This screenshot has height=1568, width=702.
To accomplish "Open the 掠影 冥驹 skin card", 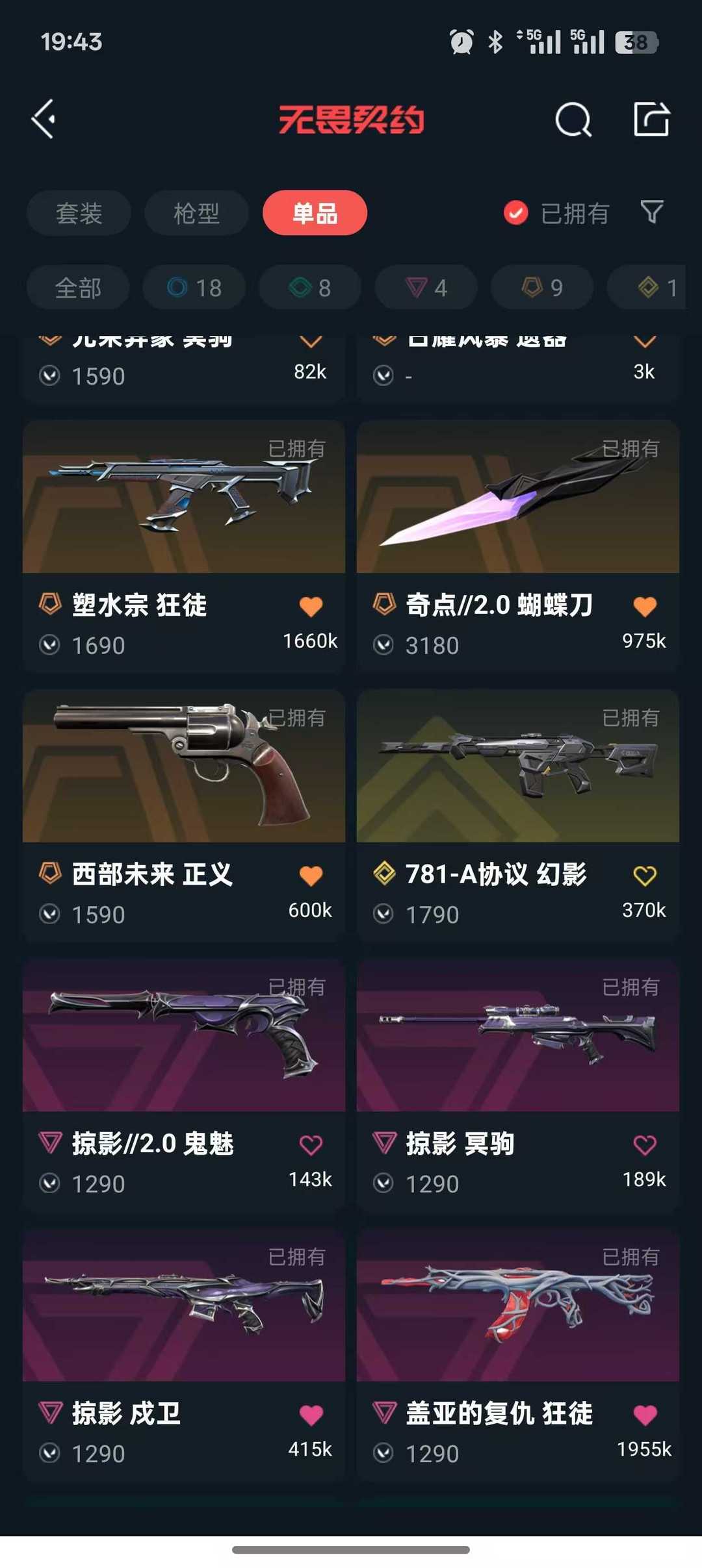I will tap(518, 1037).
